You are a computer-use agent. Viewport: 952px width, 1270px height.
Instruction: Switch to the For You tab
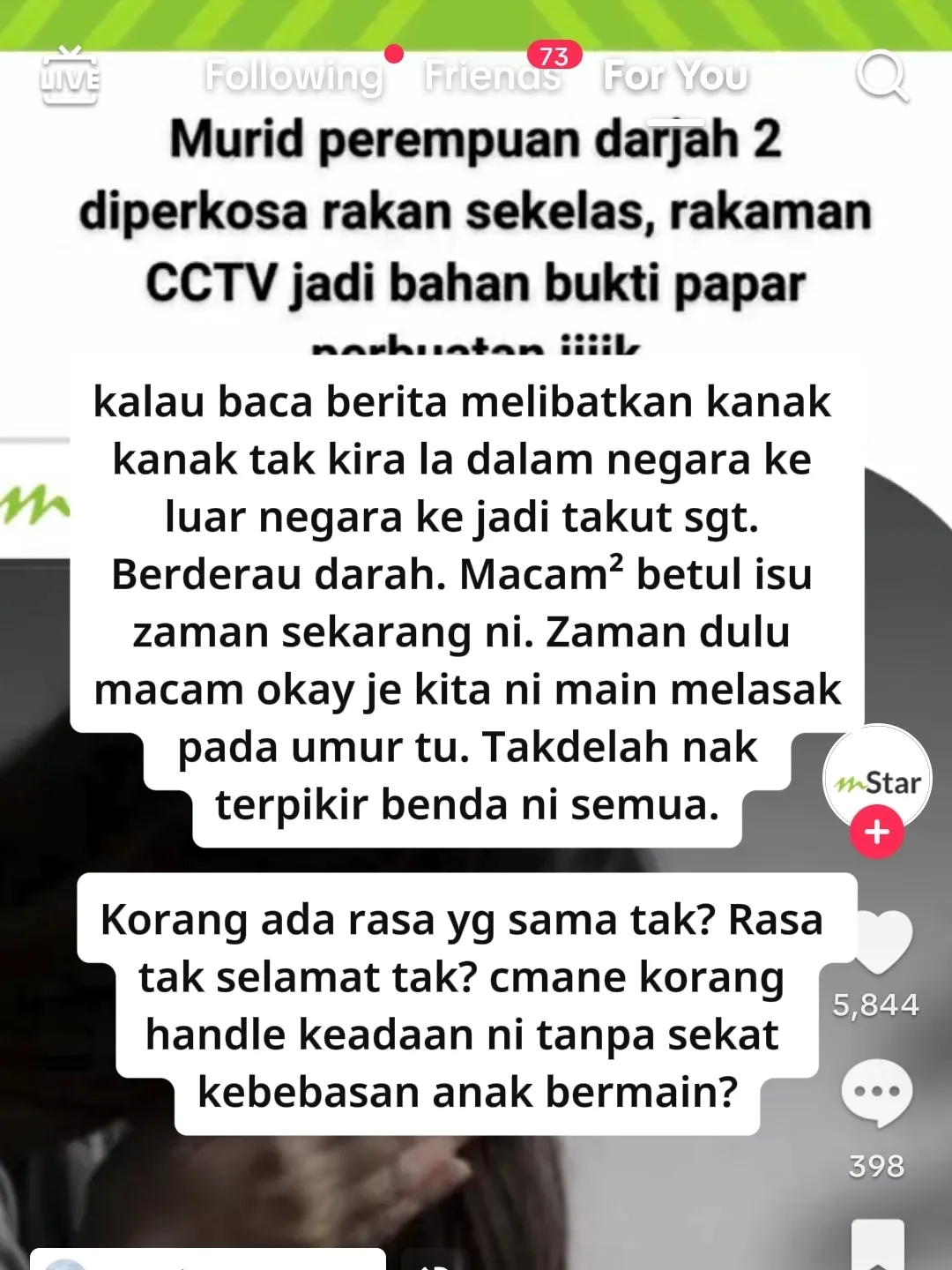coord(675,76)
